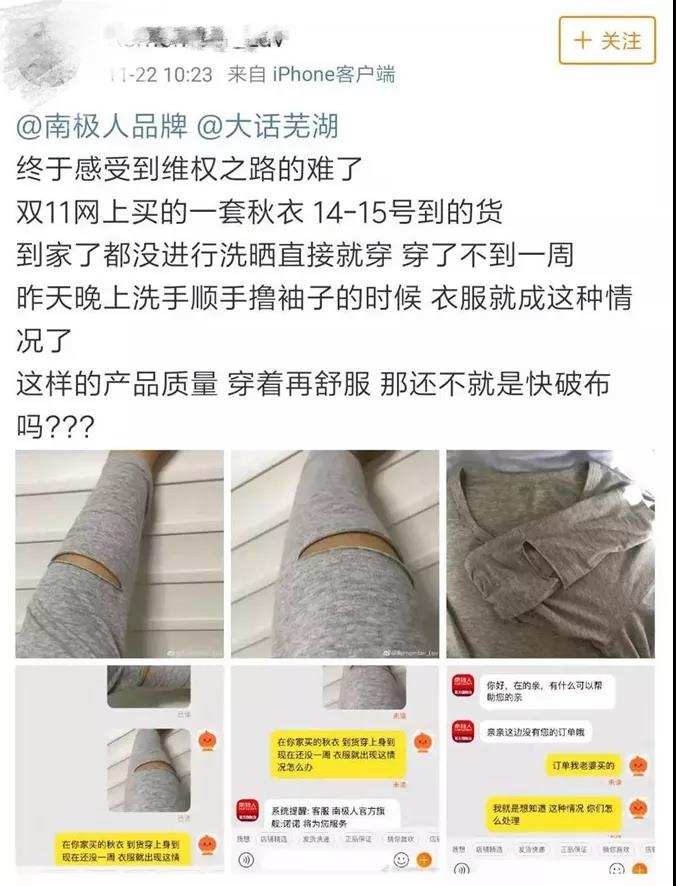The width and height of the screenshot is (676, 886).
Task: View first photo of torn grey sleeve
Action: click(120, 553)
